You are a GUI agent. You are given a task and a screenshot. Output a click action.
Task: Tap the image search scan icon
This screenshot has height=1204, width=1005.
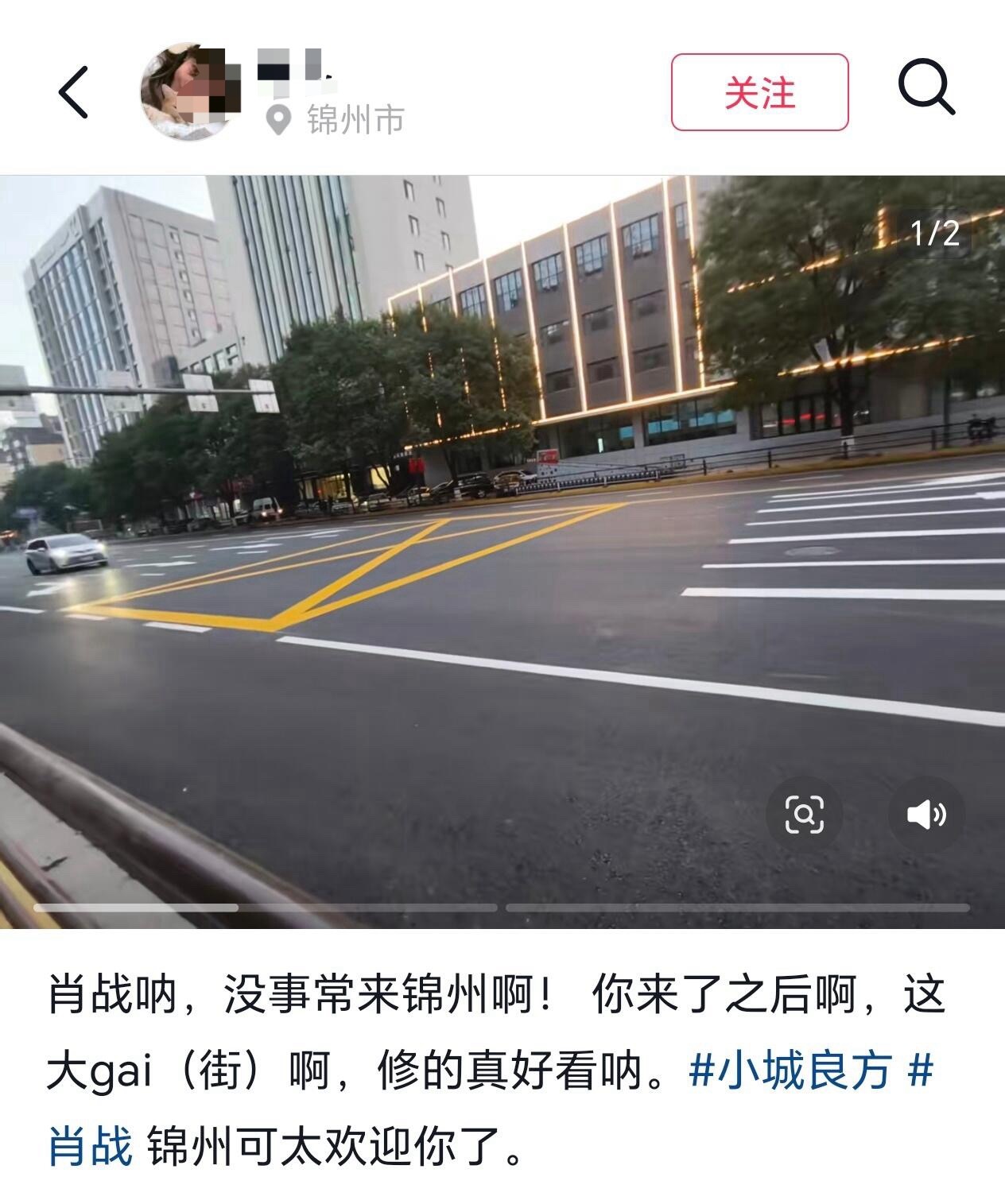(x=804, y=815)
